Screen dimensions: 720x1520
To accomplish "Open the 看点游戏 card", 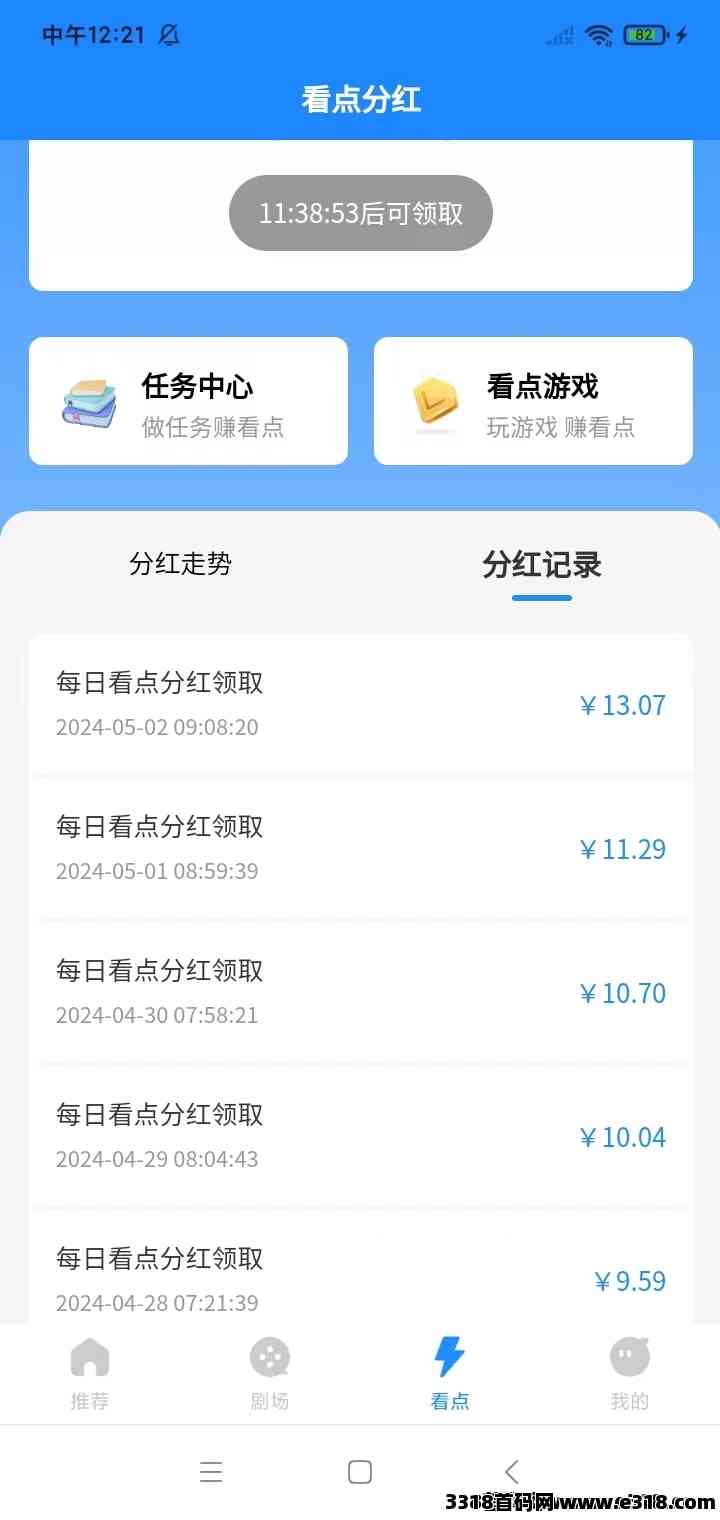I will (533, 401).
